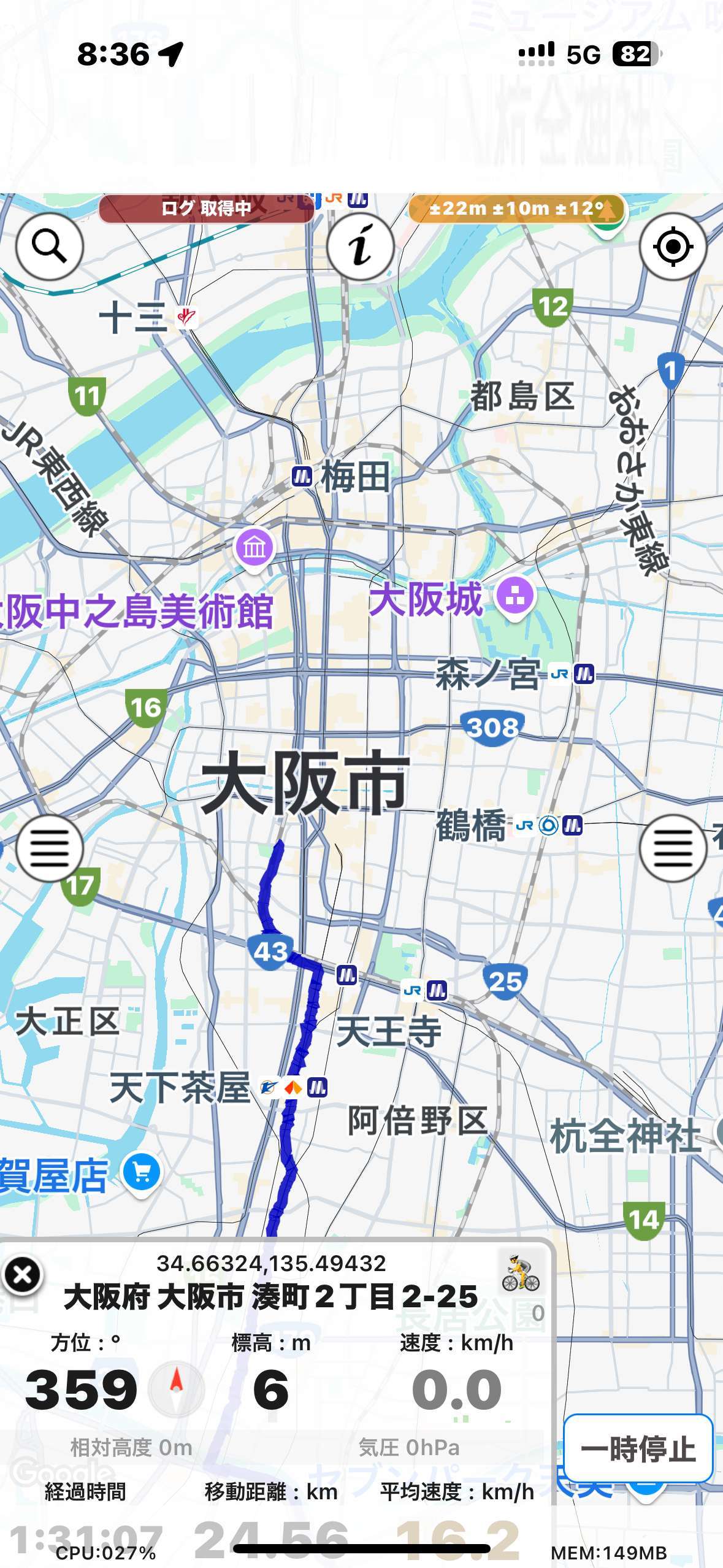The width and height of the screenshot is (723, 1568).
Task: Tap the ログ取得中 status badge
Action: (207, 209)
